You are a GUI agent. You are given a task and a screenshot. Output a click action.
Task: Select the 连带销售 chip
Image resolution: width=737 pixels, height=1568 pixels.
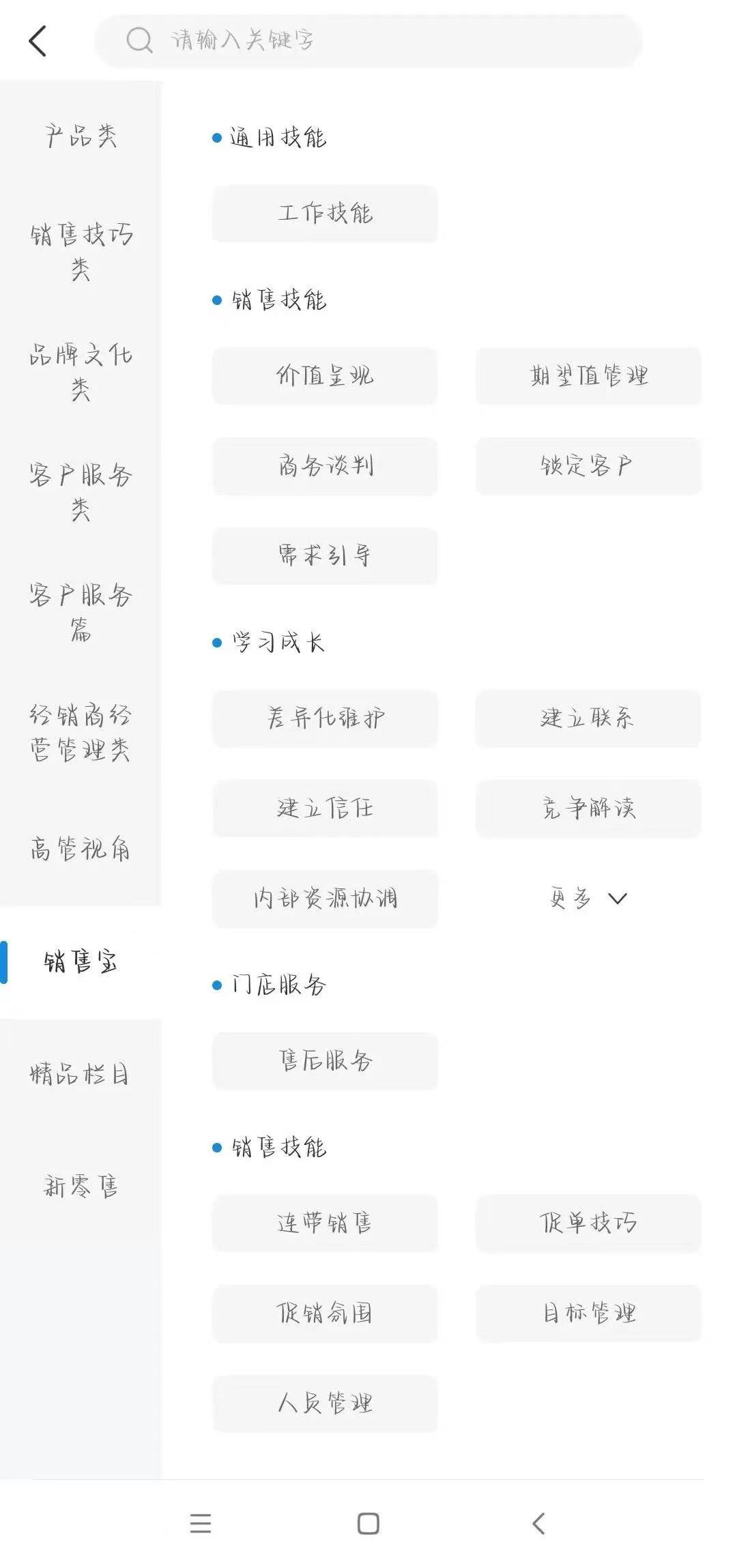(x=325, y=1223)
